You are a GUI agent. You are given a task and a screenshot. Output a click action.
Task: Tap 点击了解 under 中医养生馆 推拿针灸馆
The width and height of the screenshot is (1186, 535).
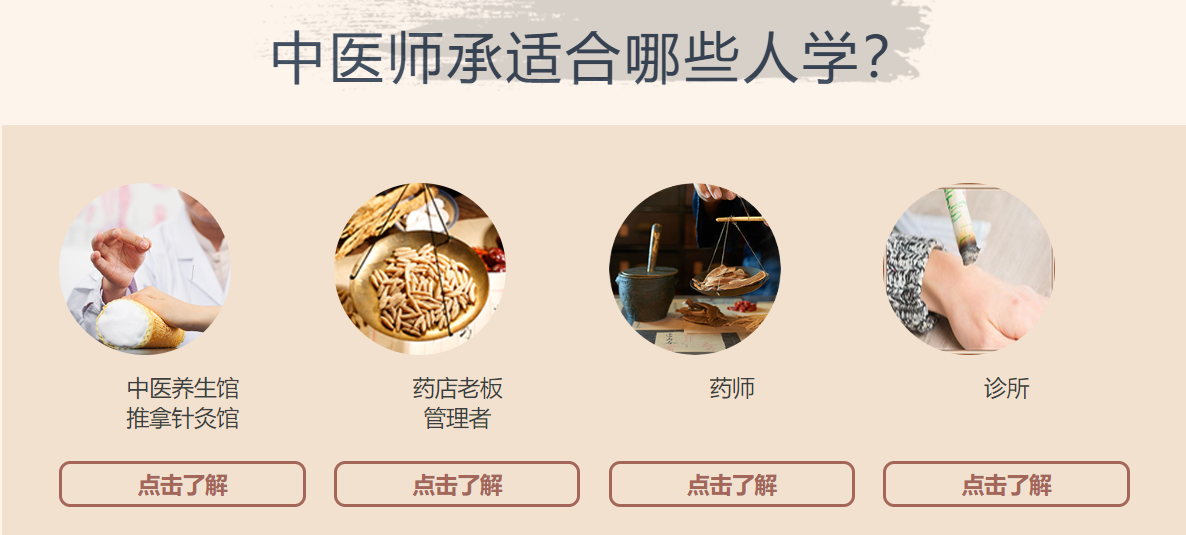(x=182, y=485)
